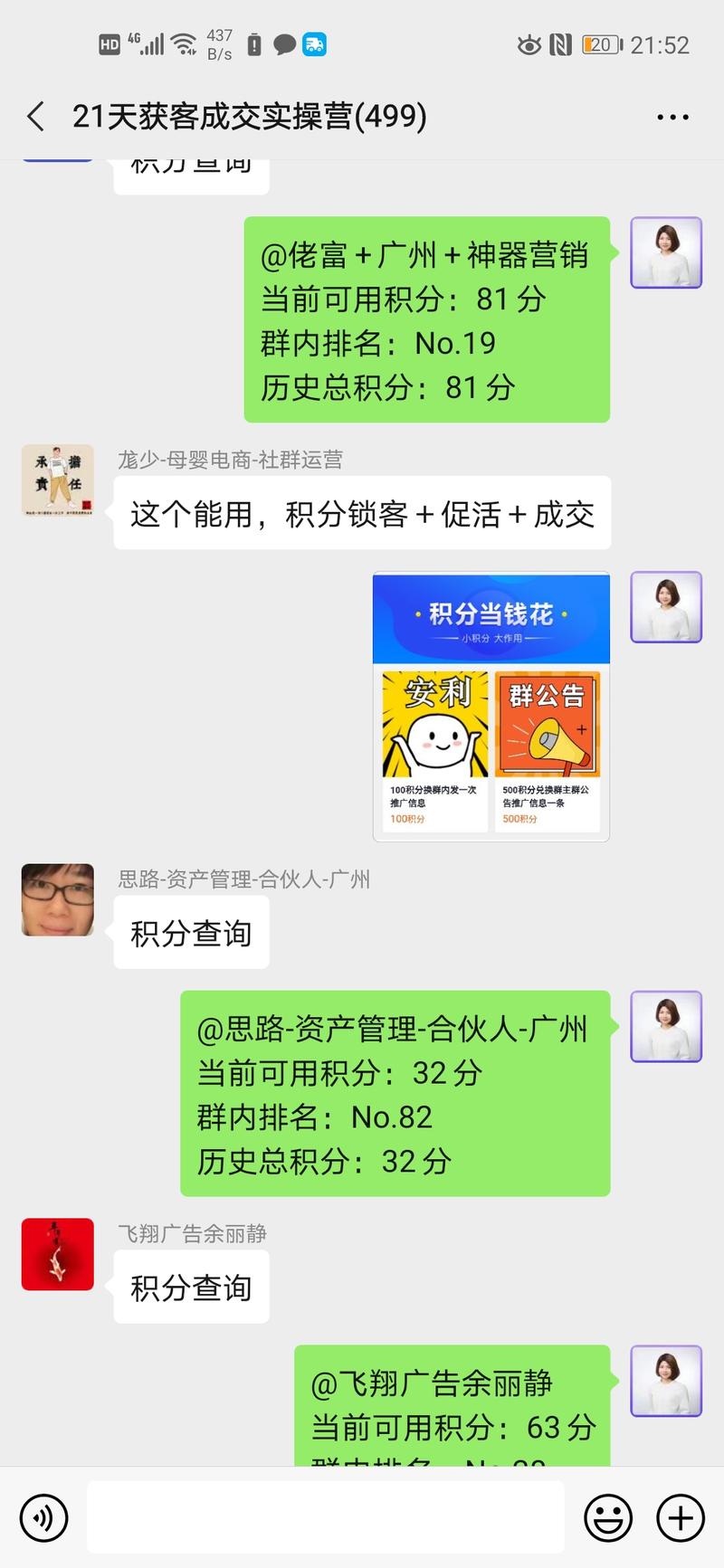The width and height of the screenshot is (724, 1568).
Task: Tap the blue app icon in the status bar
Action: tap(315, 44)
